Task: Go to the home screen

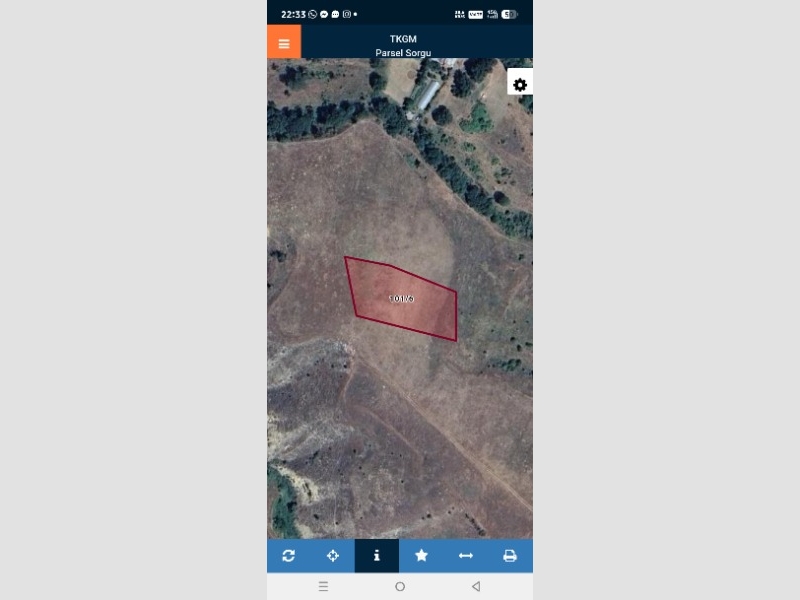Action: click(x=400, y=587)
